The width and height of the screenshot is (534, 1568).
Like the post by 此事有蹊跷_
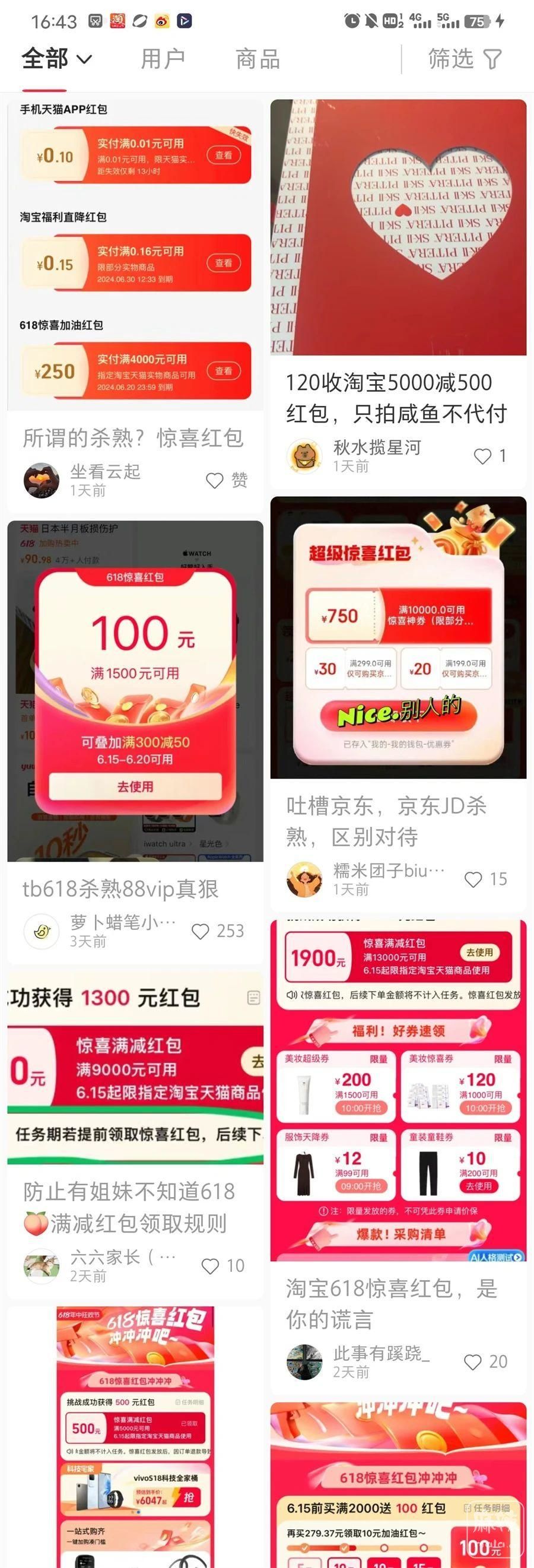(473, 1362)
